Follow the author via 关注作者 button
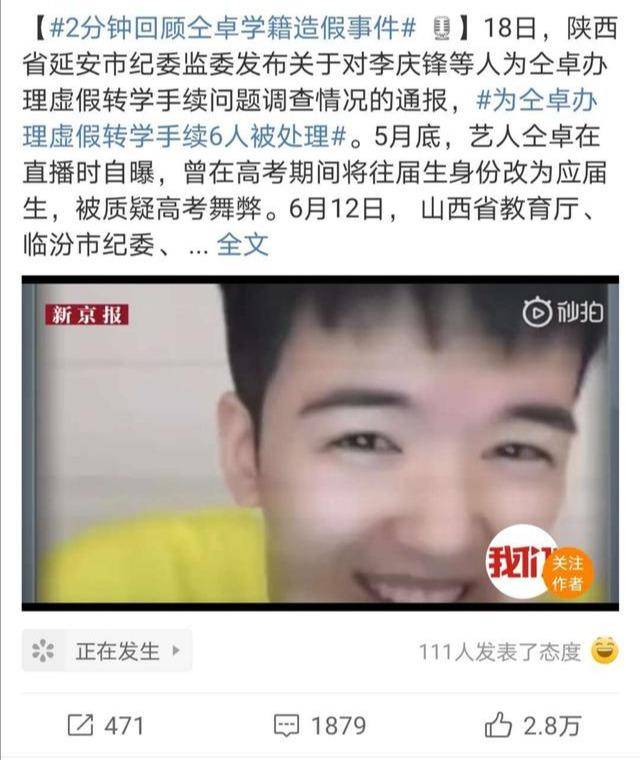The image size is (640, 760). click(x=566, y=572)
